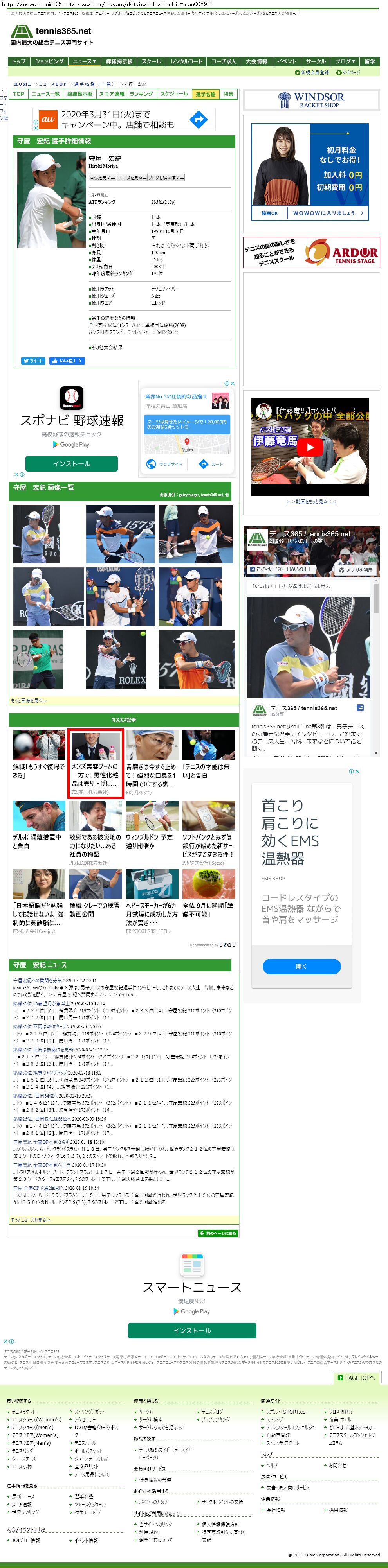Go to the 大会情報 navigation item
The width and height of the screenshot is (388, 1568).
pos(256,61)
